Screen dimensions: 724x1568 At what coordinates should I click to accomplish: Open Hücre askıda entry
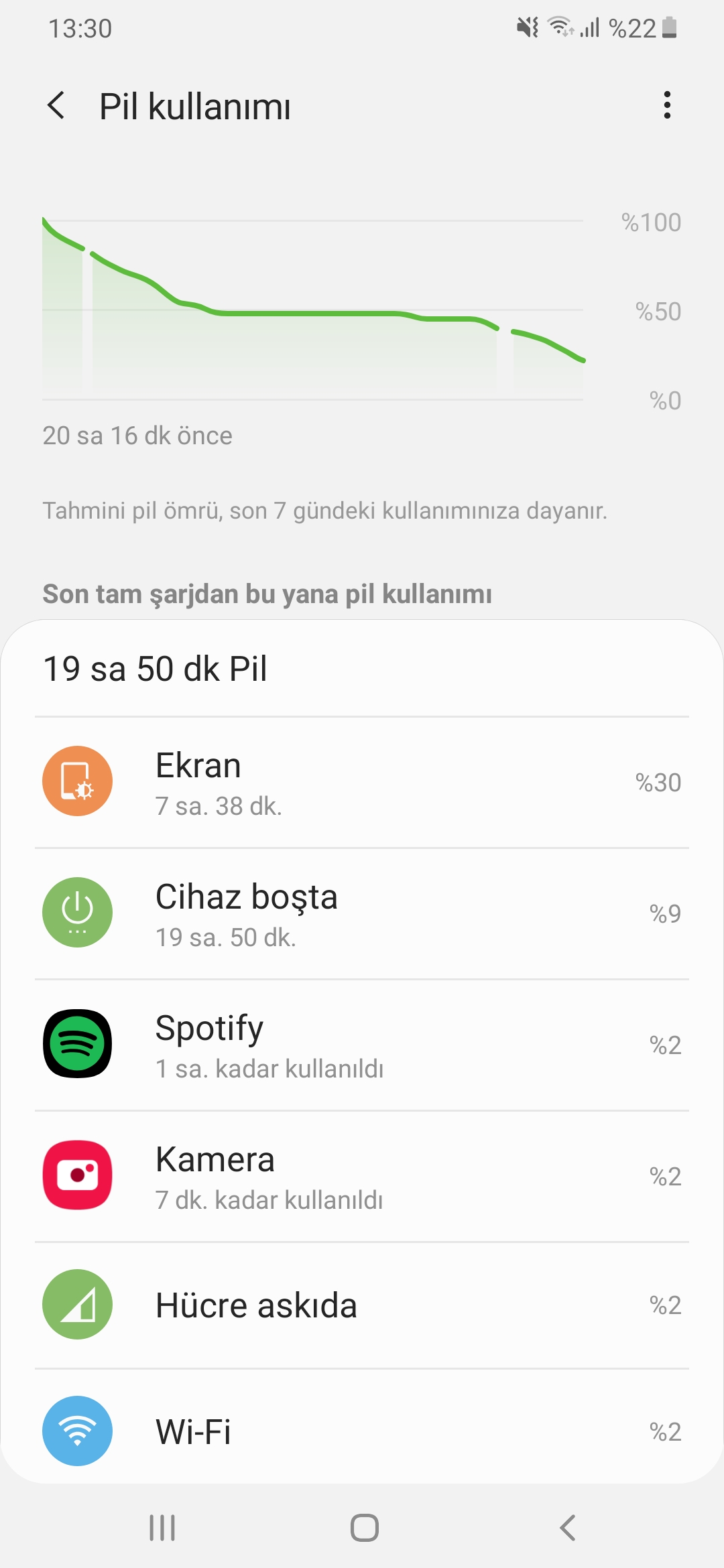(362, 1305)
